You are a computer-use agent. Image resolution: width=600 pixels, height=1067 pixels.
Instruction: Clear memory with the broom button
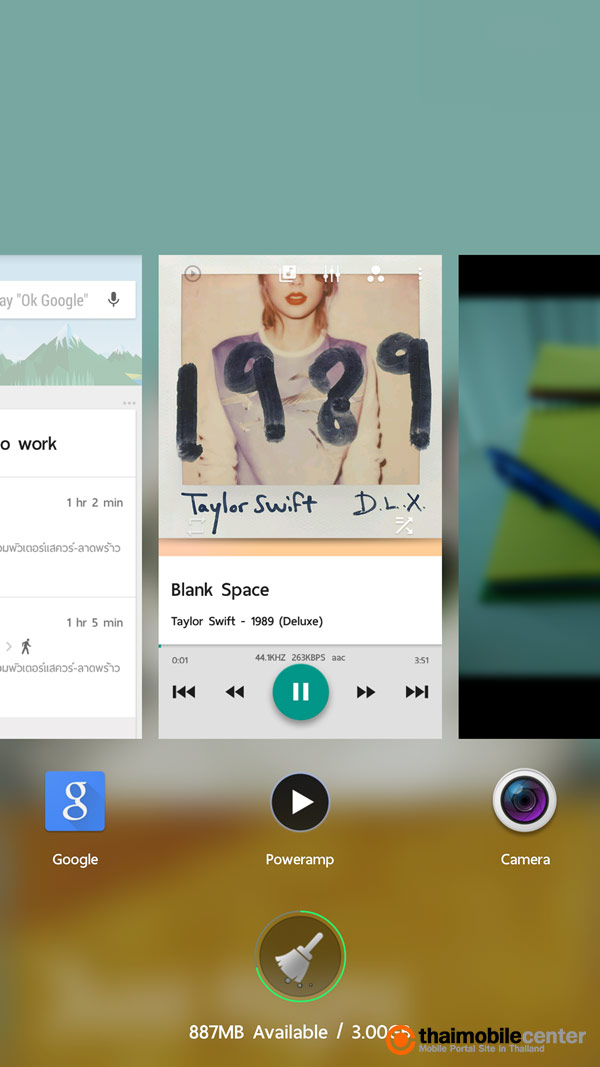pos(300,956)
